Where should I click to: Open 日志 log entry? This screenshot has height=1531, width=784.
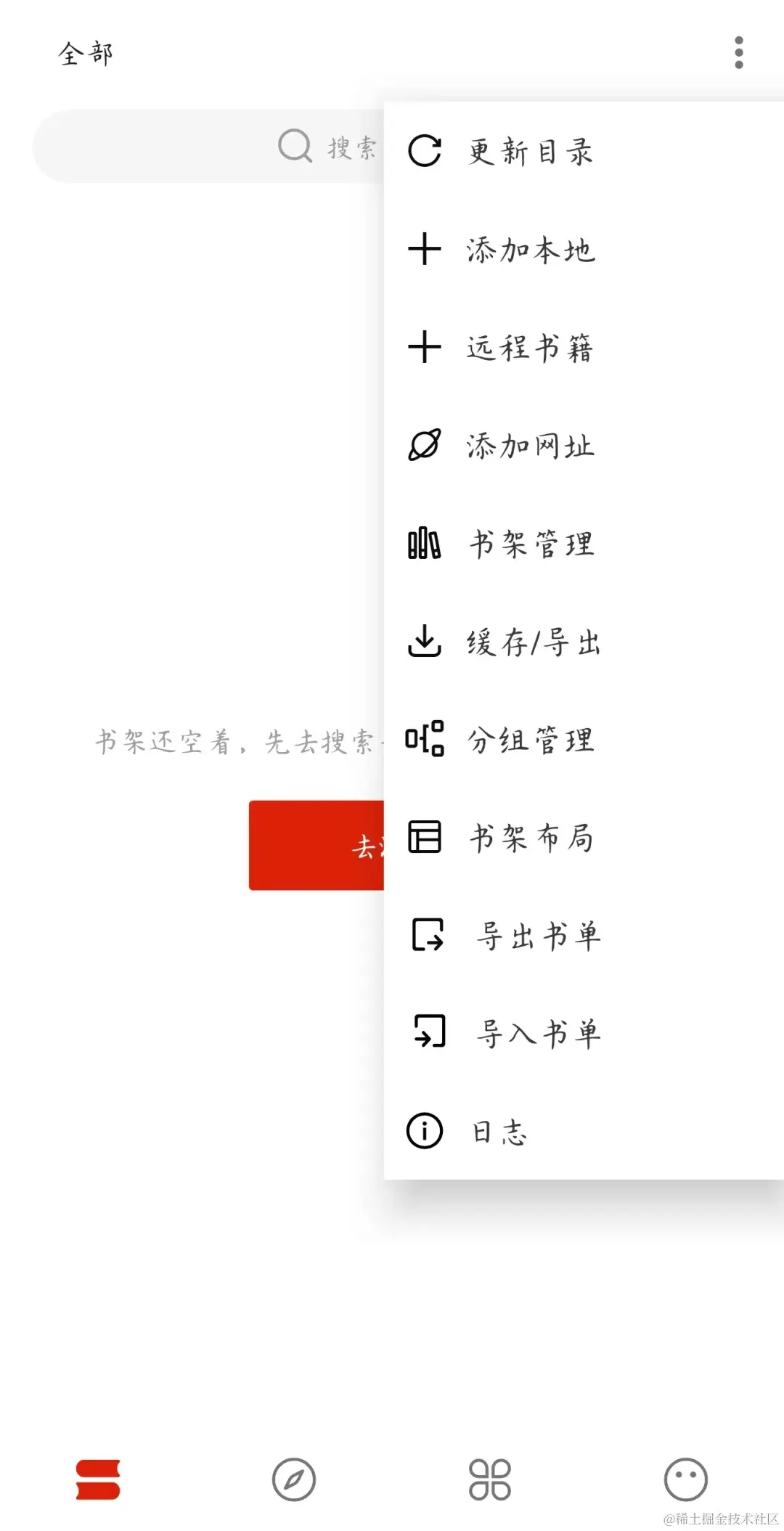click(x=499, y=1131)
